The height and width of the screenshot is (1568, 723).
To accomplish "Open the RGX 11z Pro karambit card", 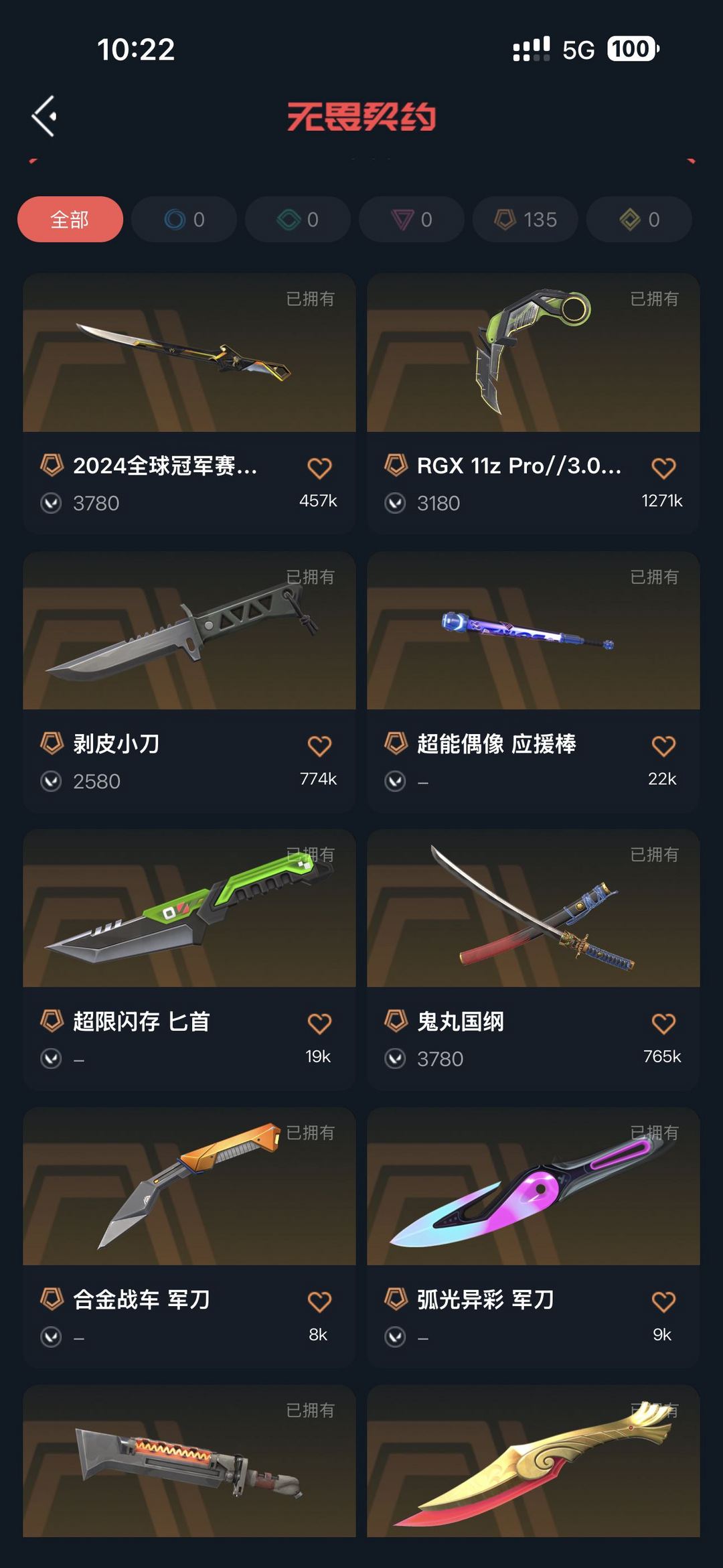I will 534,353.
